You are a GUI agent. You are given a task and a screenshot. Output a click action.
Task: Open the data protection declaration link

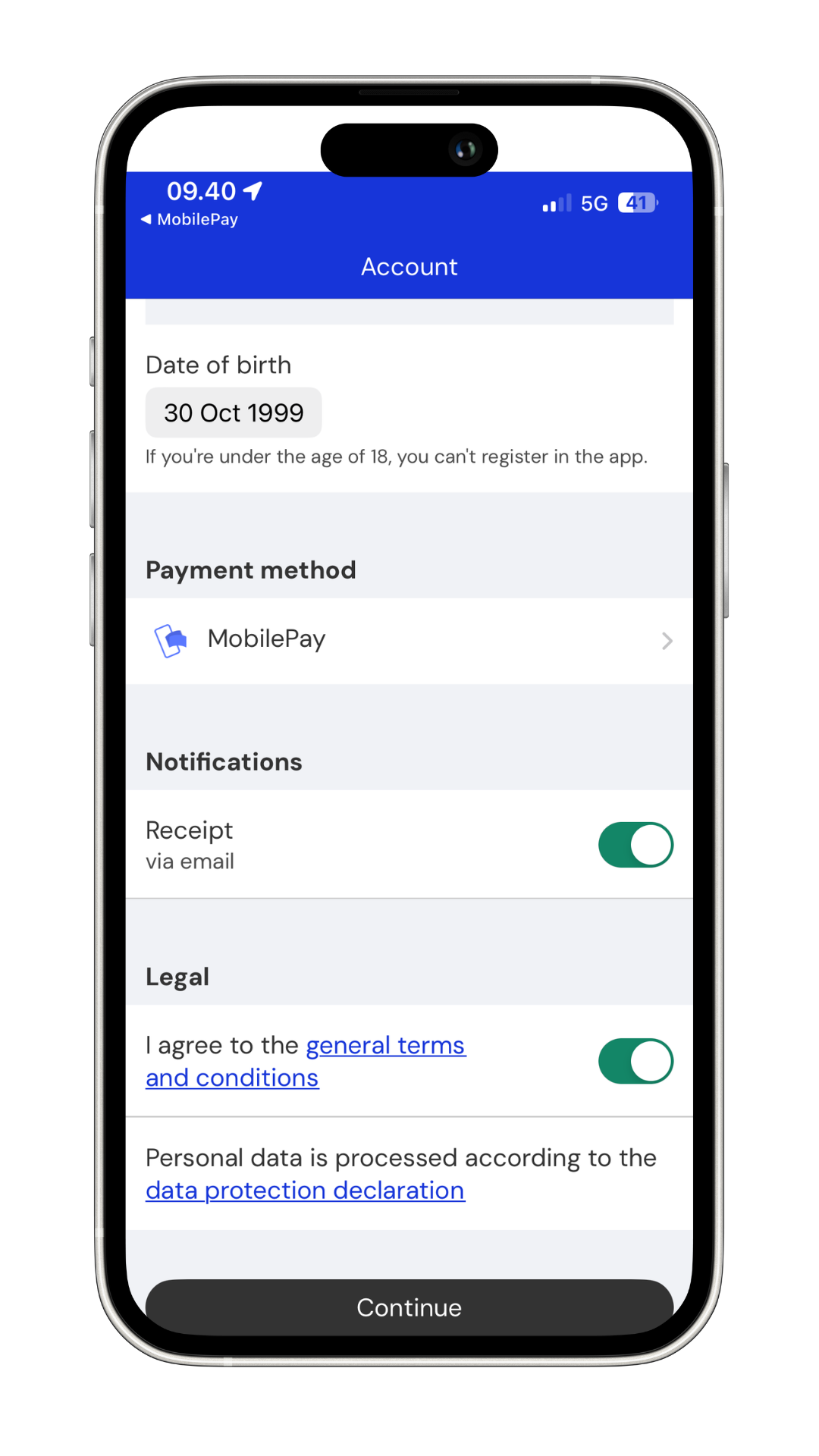coord(305,1191)
